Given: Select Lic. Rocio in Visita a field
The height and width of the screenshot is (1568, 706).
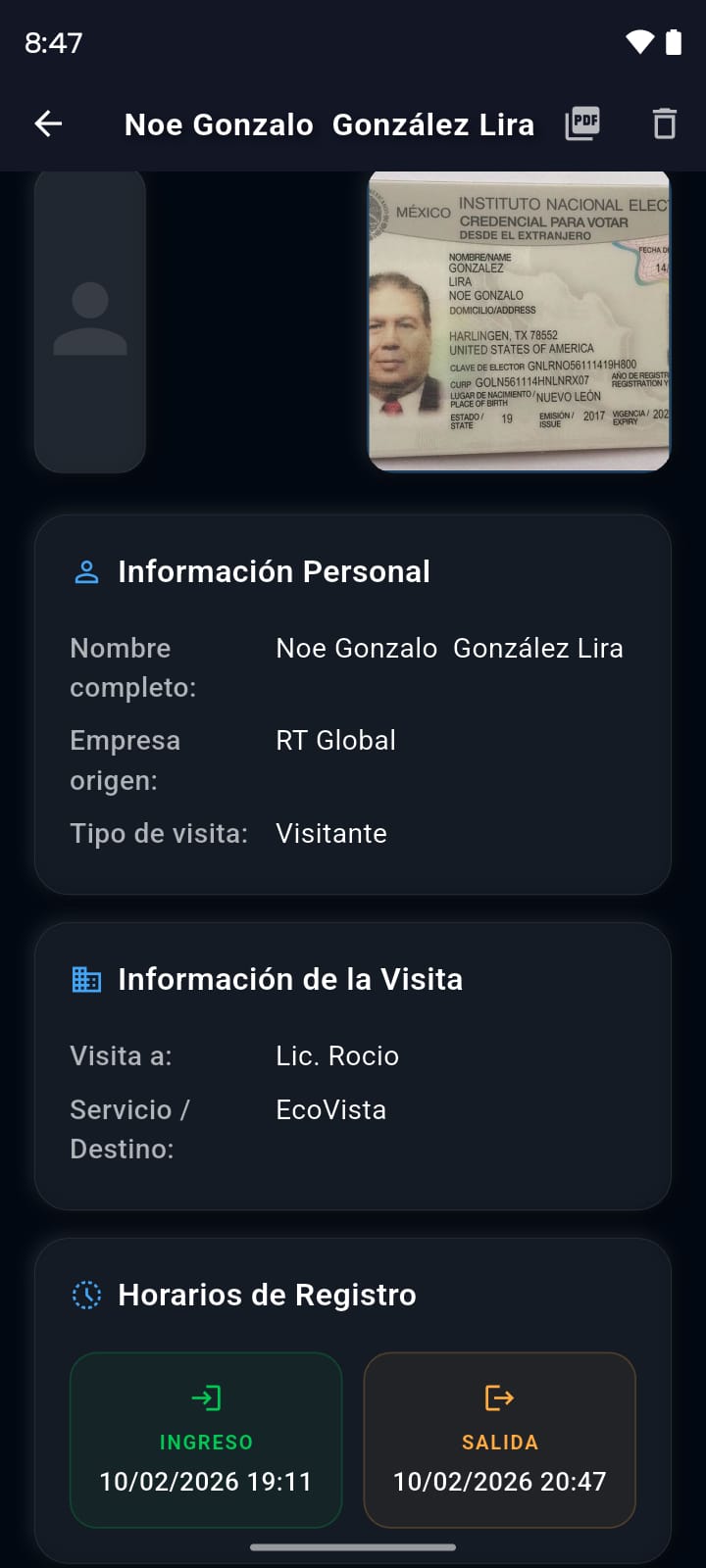Looking at the screenshot, I should [x=337, y=1055].
